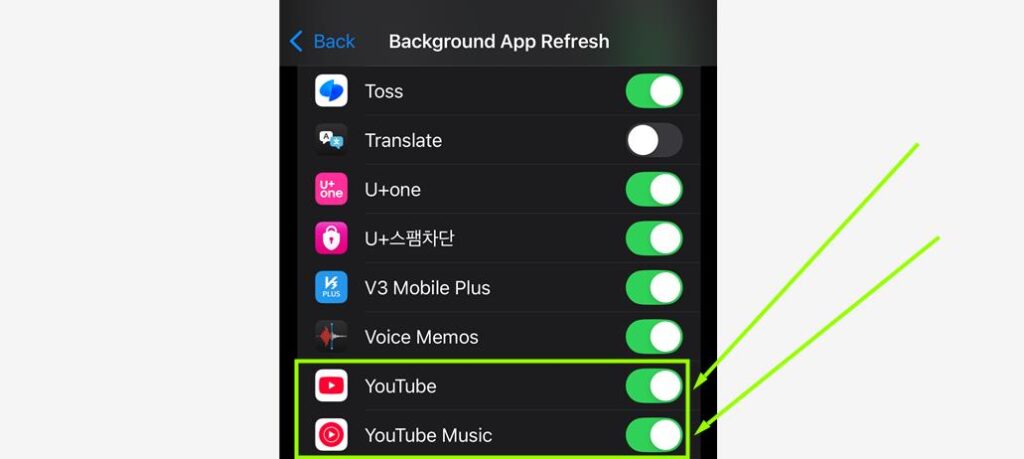Image resolution: width=1024 pixels, height=459 pixels.
Task: Disable the U+one background refresh switch
Action: click(x=654, y=189)
